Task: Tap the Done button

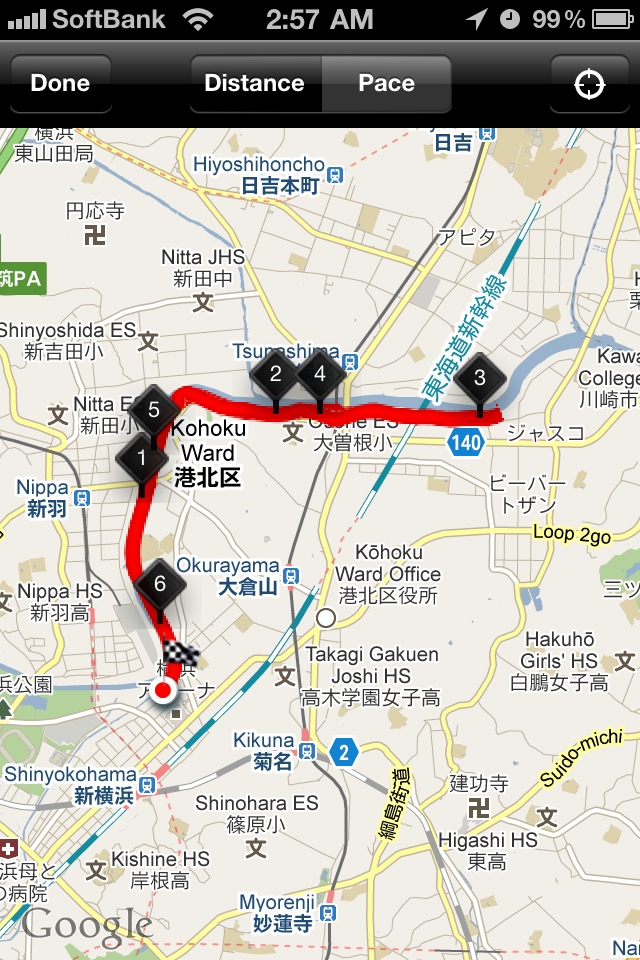Action: pyautogui.click(x=60, y=83)
